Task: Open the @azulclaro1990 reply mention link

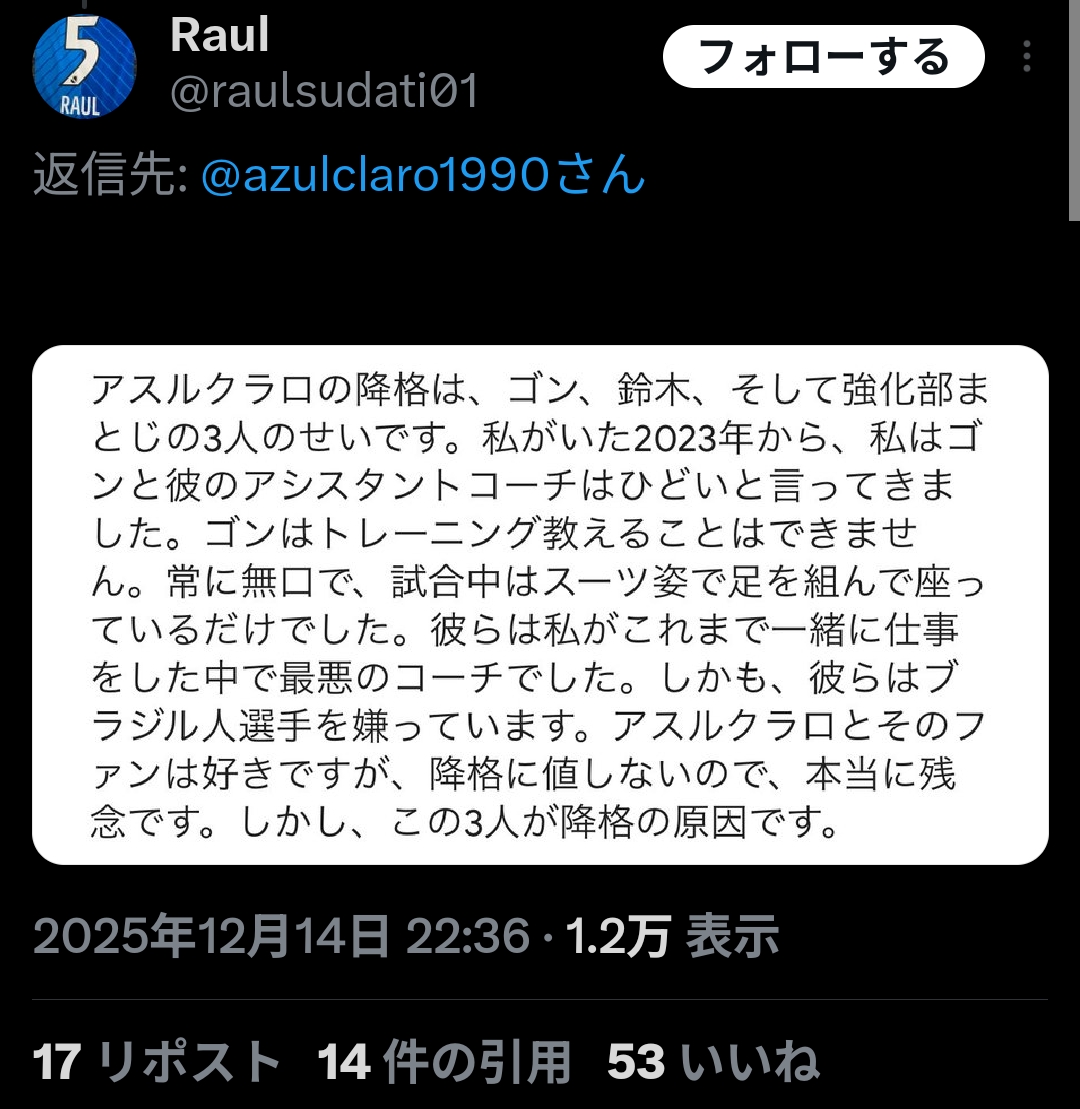Action: point(423,177)
